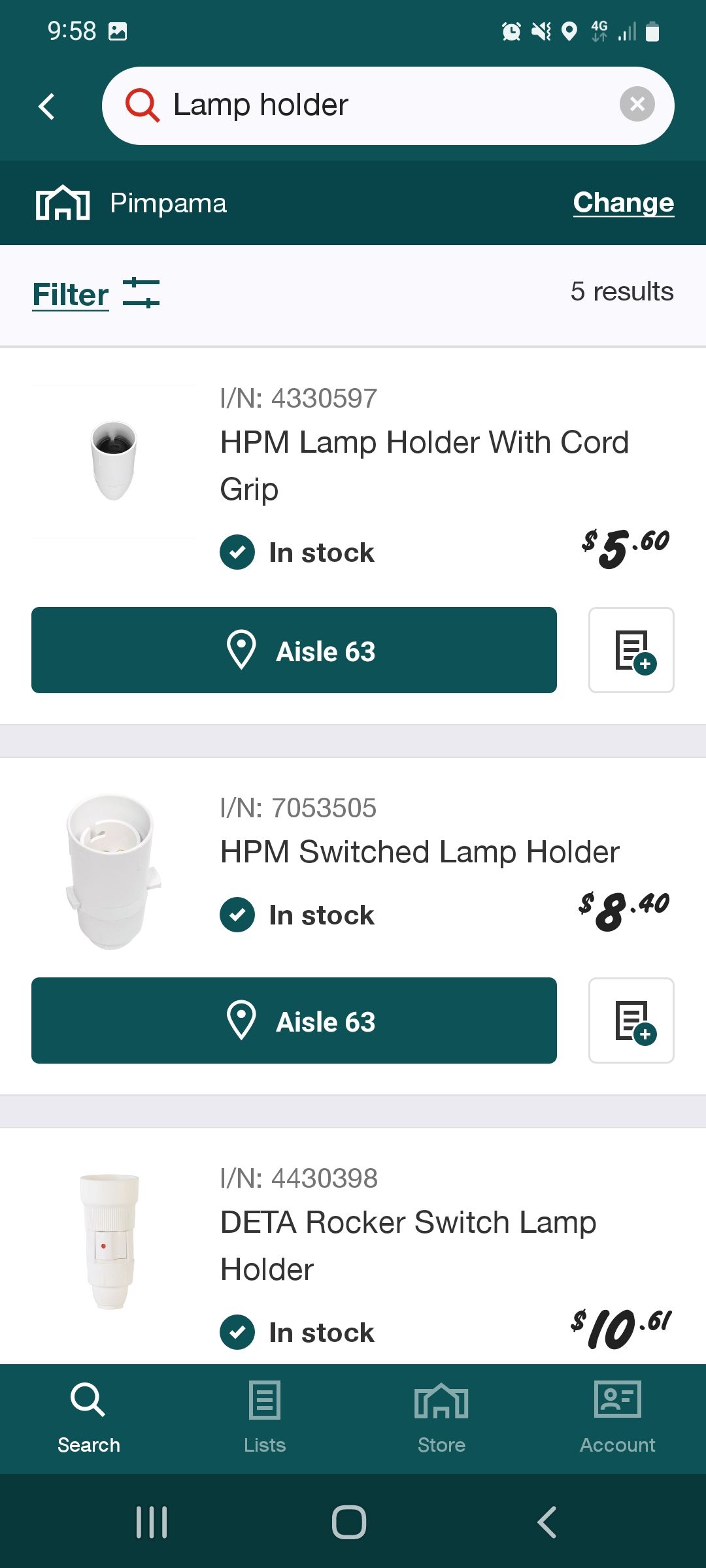Clear the Lamp holder search text
Image resolution: width=706 pixels, height=1568 pixels.
point(637,104)
